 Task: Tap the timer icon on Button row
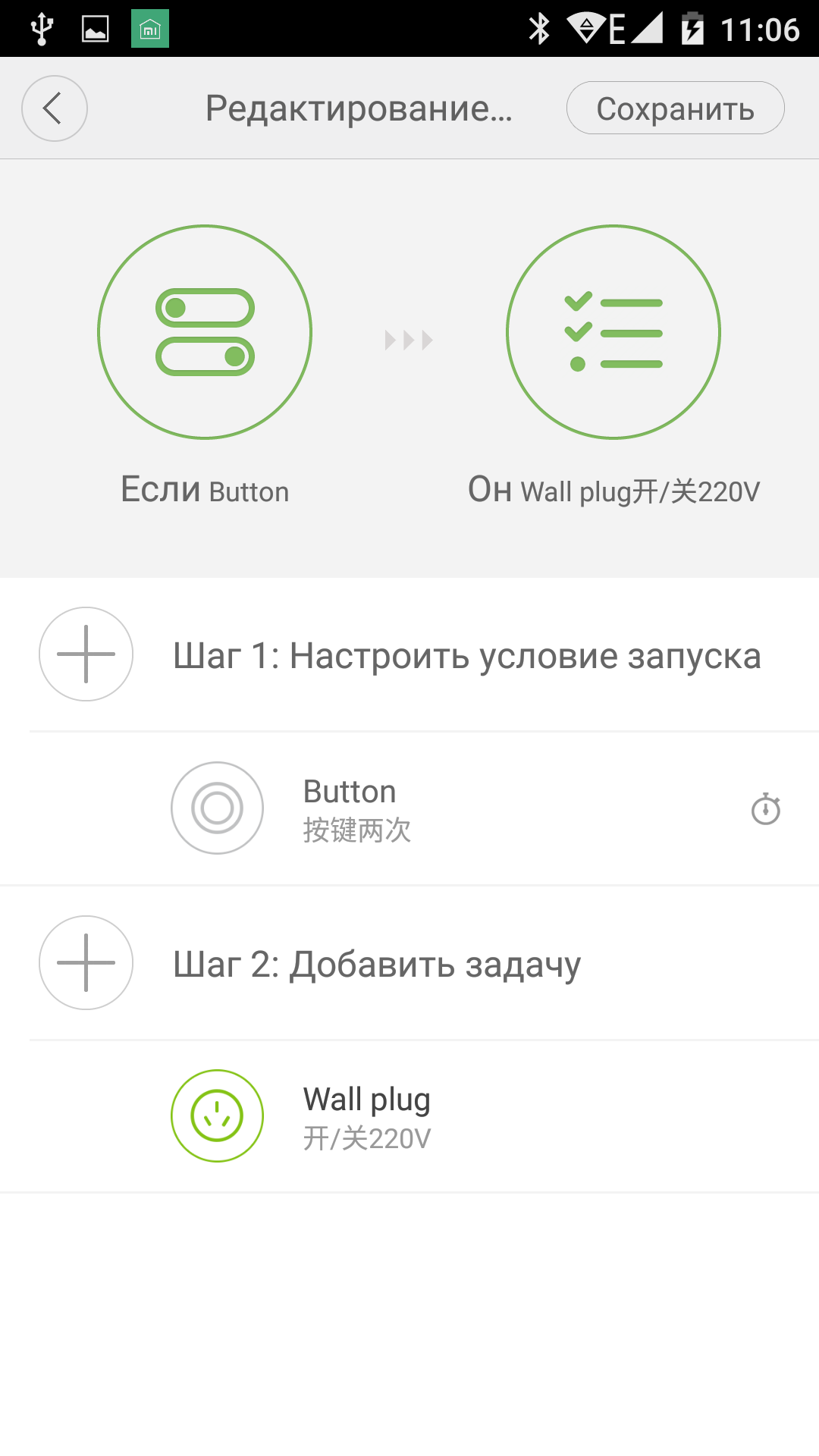tap(765, 809)
